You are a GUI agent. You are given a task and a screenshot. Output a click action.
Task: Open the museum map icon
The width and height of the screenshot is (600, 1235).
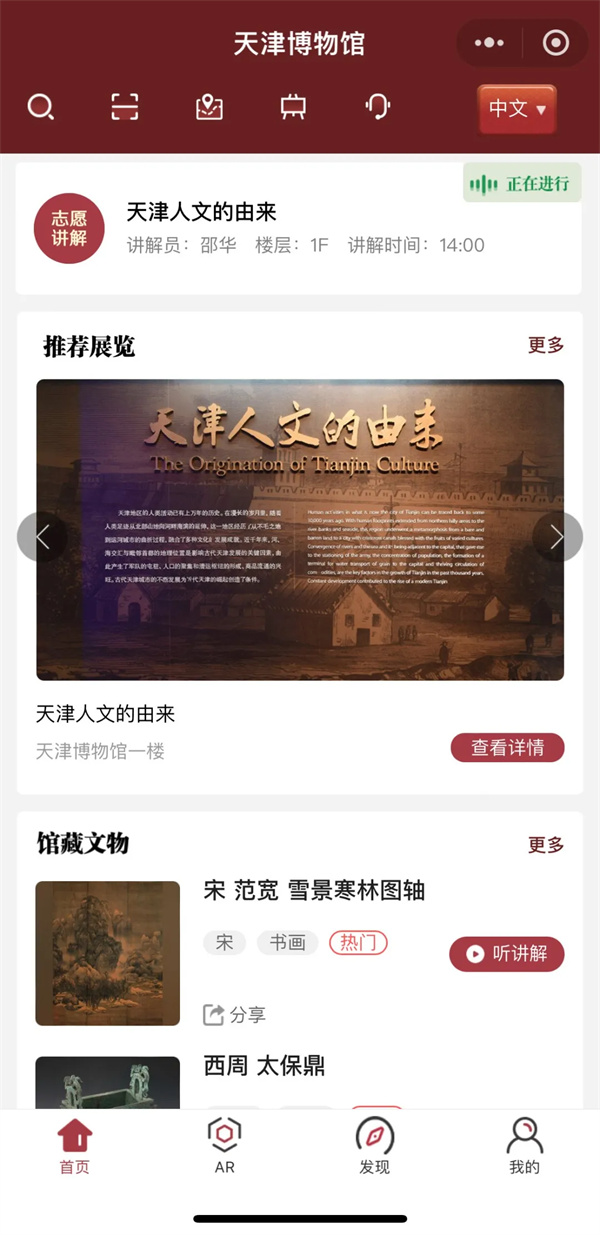click(x=209, y=107)
